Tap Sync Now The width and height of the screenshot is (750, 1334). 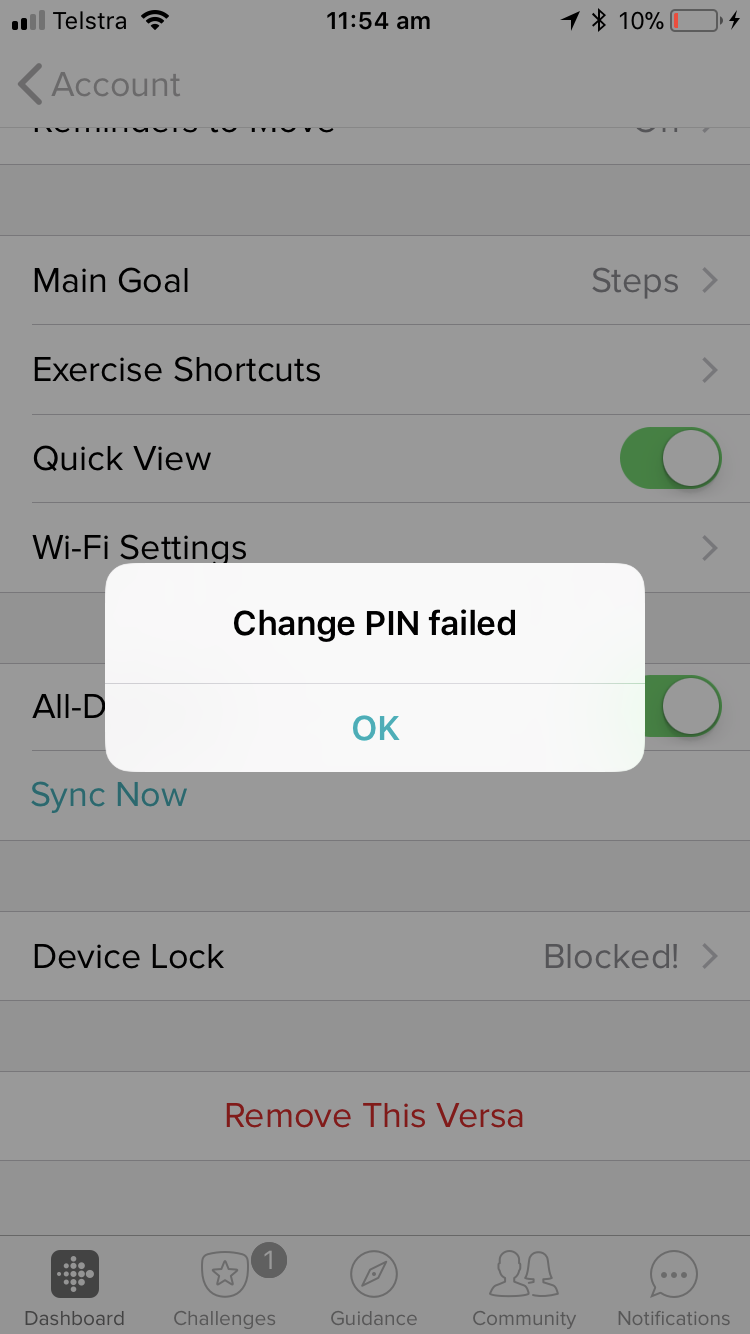click(x=109, y=795)
